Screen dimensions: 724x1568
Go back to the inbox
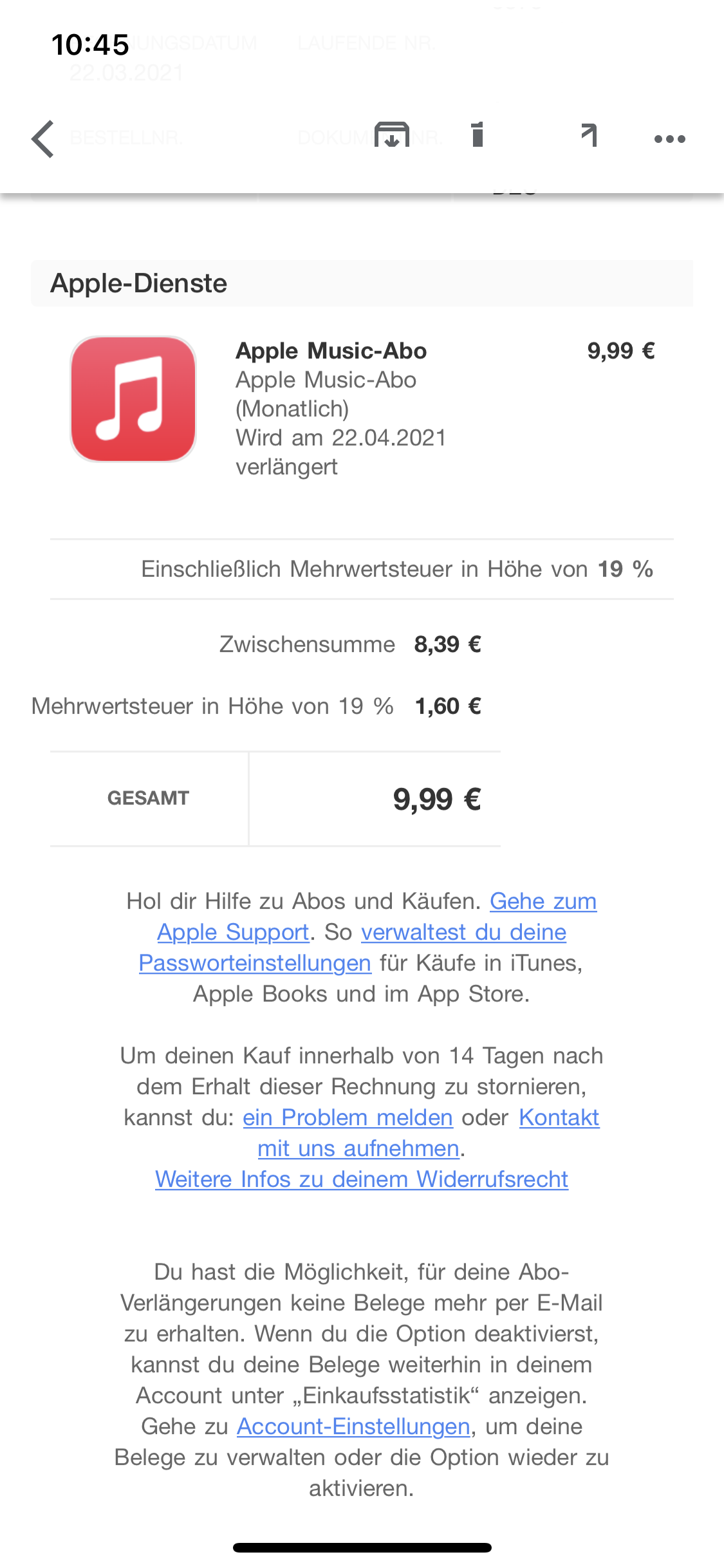click(x=42, y=138)
